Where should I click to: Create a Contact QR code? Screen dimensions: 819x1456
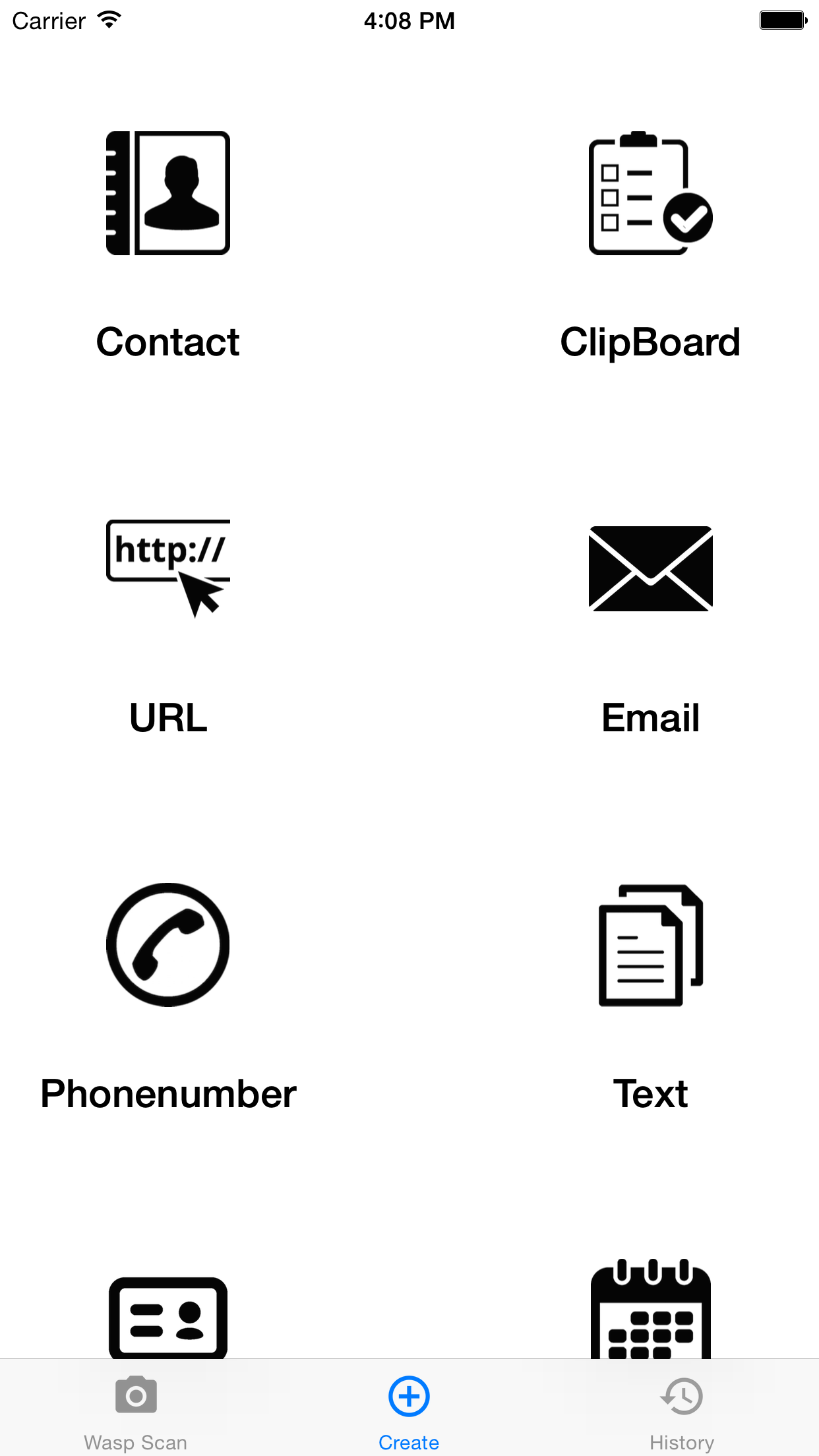click(x=167, y=193)
